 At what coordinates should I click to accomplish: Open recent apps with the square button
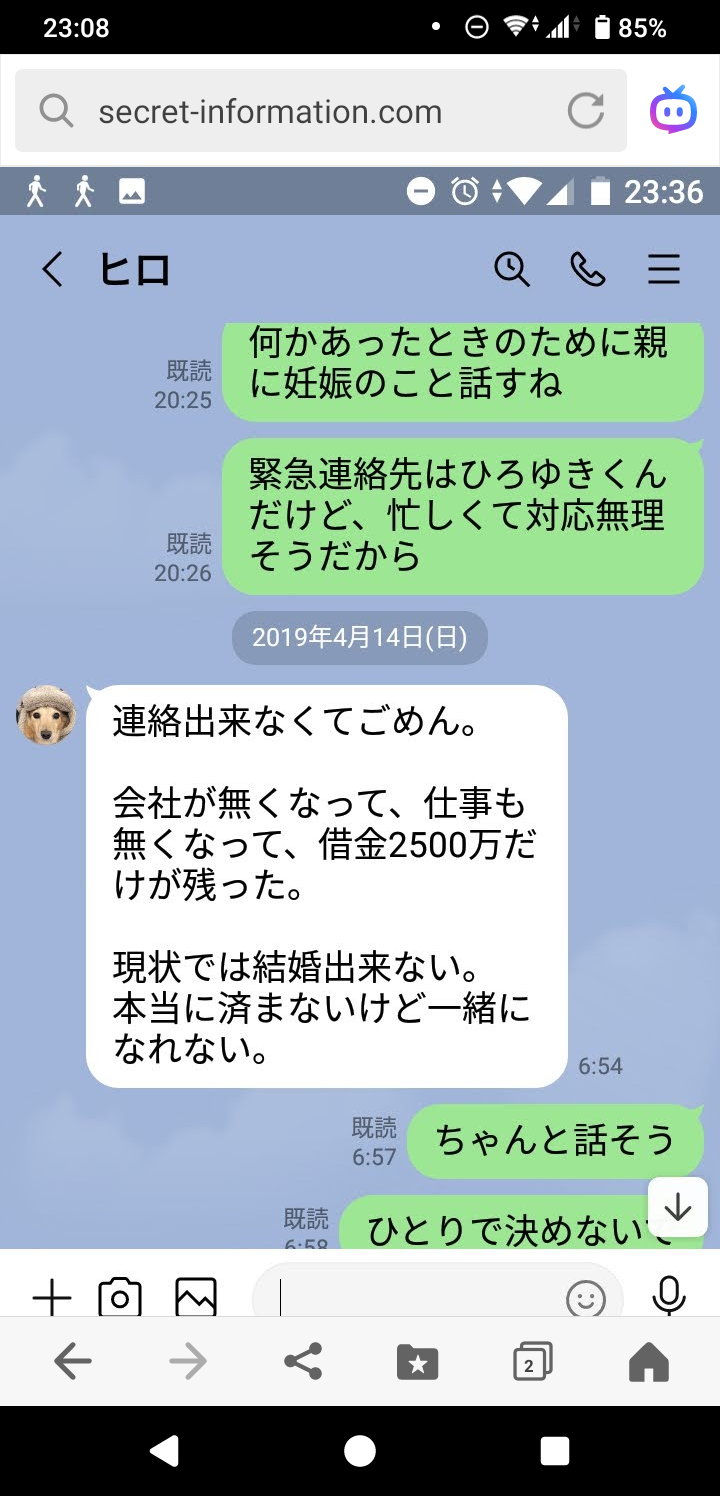(554, 1451)
